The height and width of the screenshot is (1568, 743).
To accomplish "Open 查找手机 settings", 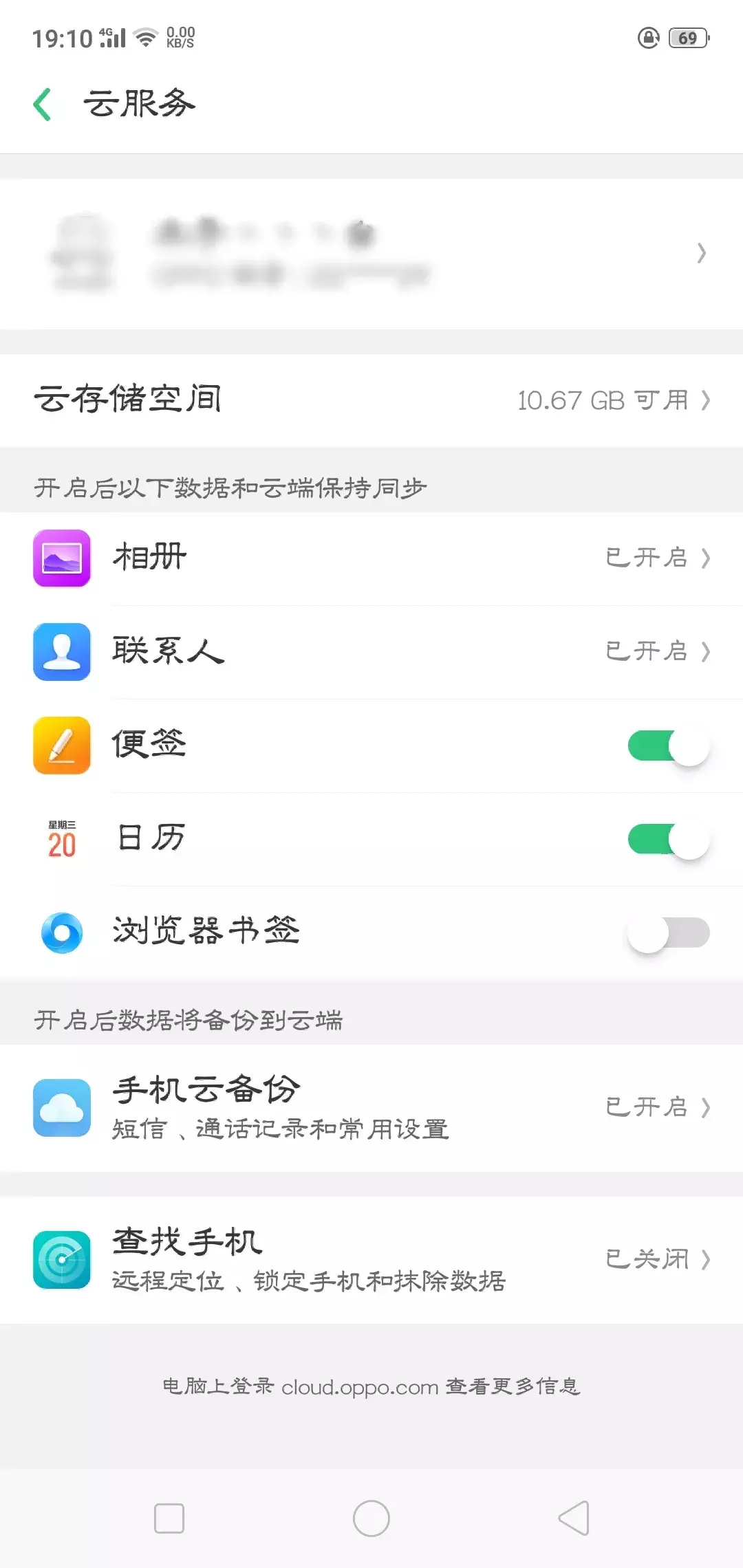I will pos(371,1259).
